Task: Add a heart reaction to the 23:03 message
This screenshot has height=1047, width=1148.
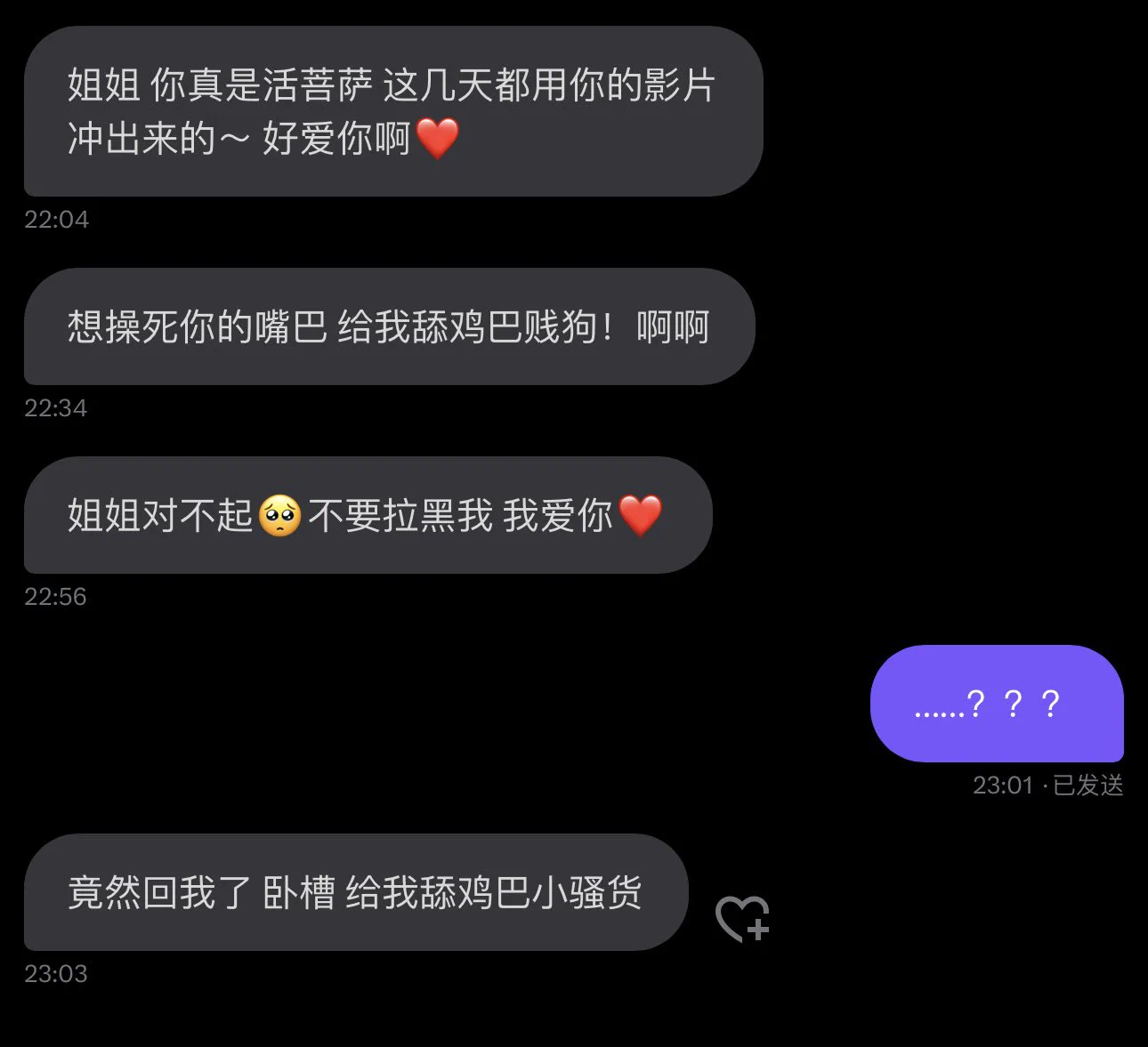Action: [x=741, y=918]
